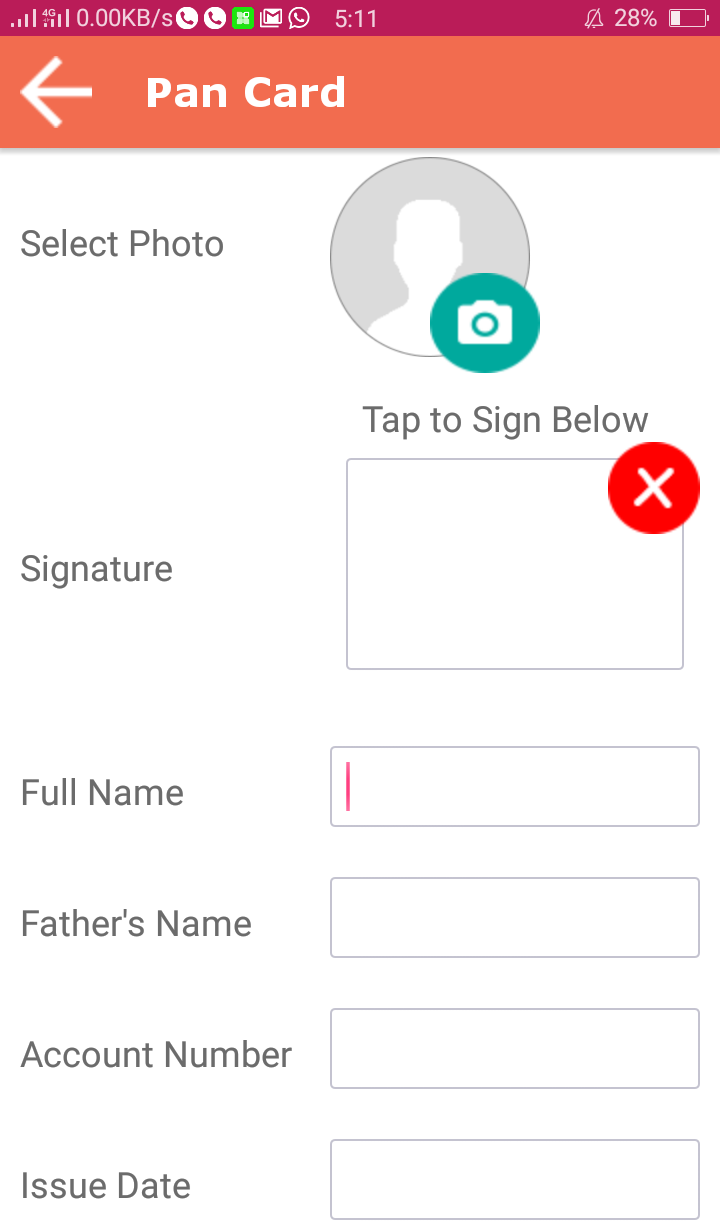Enter the Account Number field
The height and width of the screenshot is (1232, 720).
point(515,1048)
